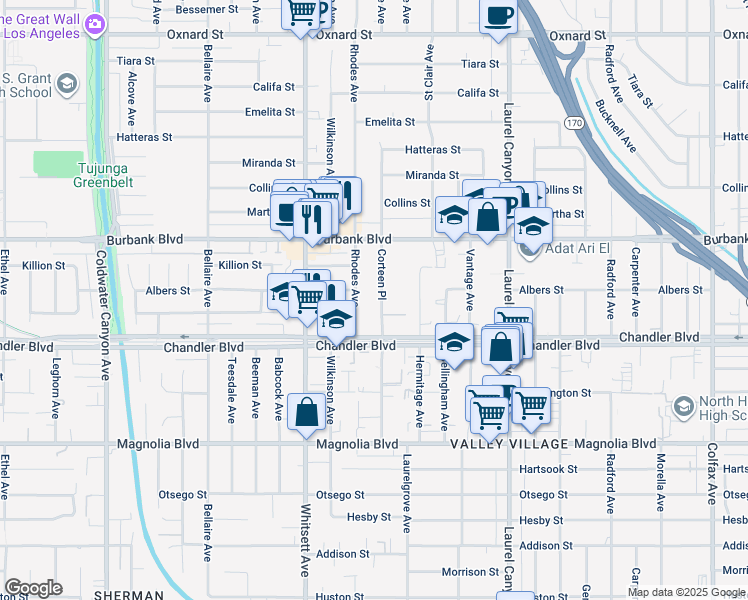Open the school marker by Wilkinson Ave and Chandler Blvd
Screen dimensions: 748x600
click(337, 319)
